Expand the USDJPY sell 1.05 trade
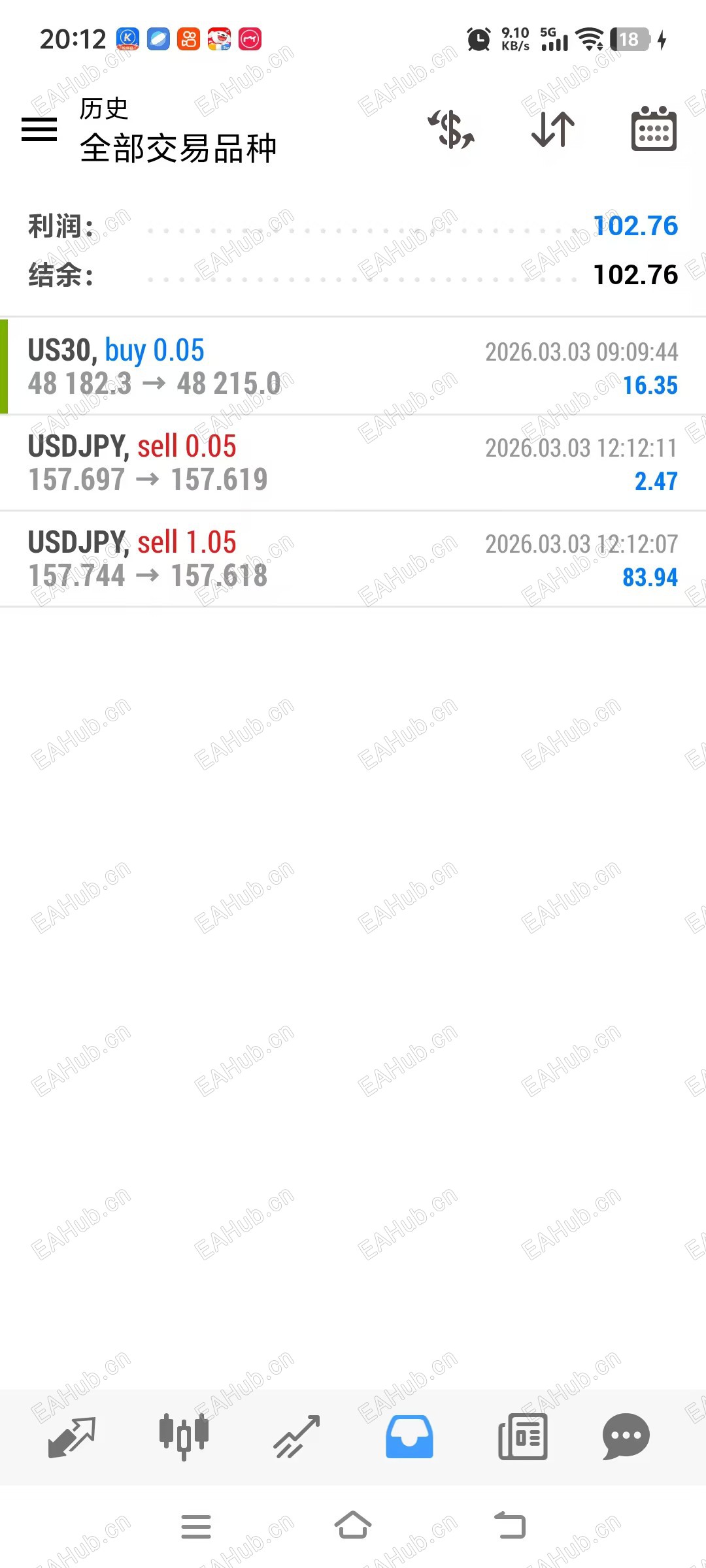Image resolution: width=706 pixels, height=1568 pixels. (x=353, y=559)
